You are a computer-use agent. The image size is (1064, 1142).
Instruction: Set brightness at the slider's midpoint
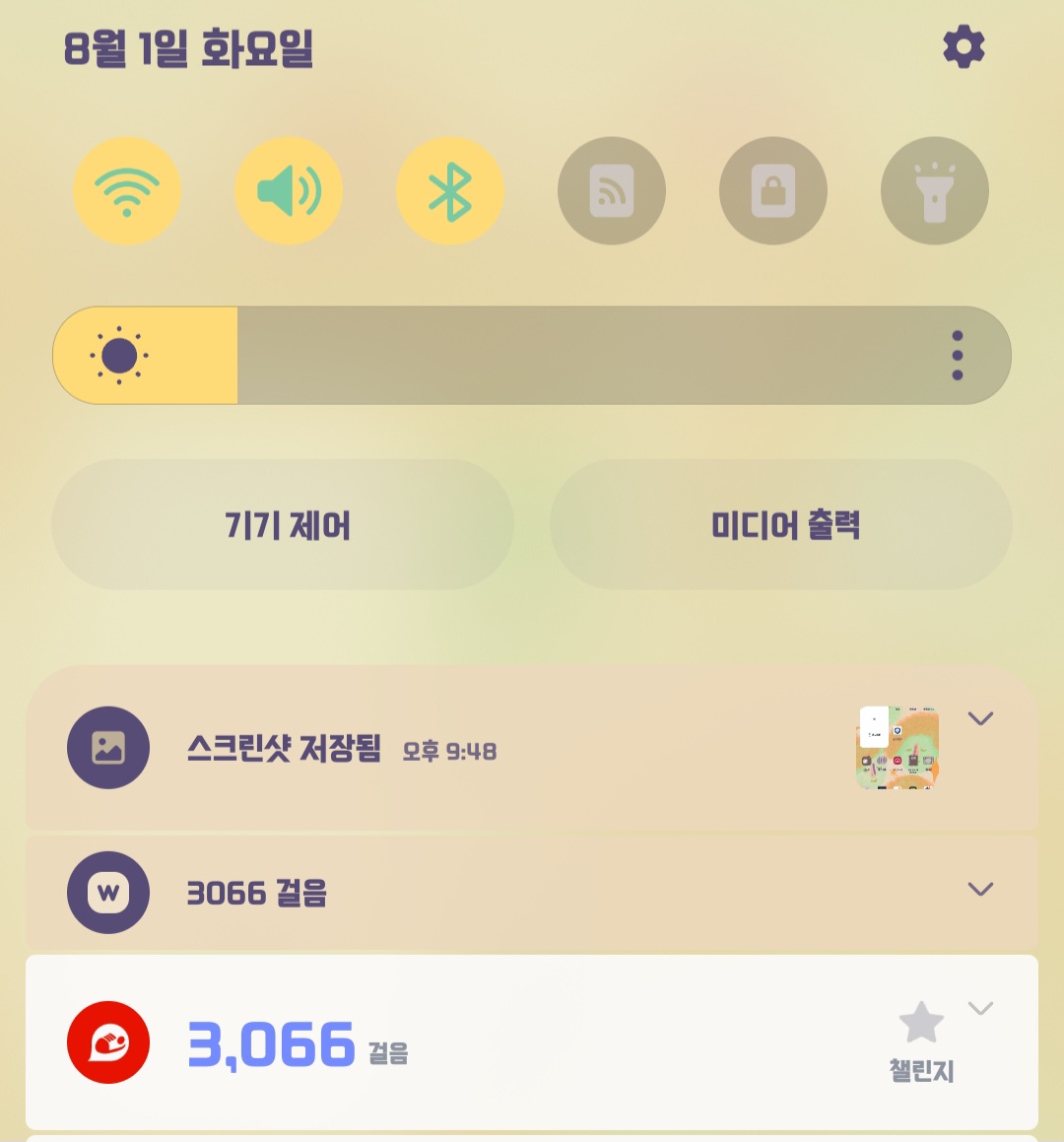532,356
